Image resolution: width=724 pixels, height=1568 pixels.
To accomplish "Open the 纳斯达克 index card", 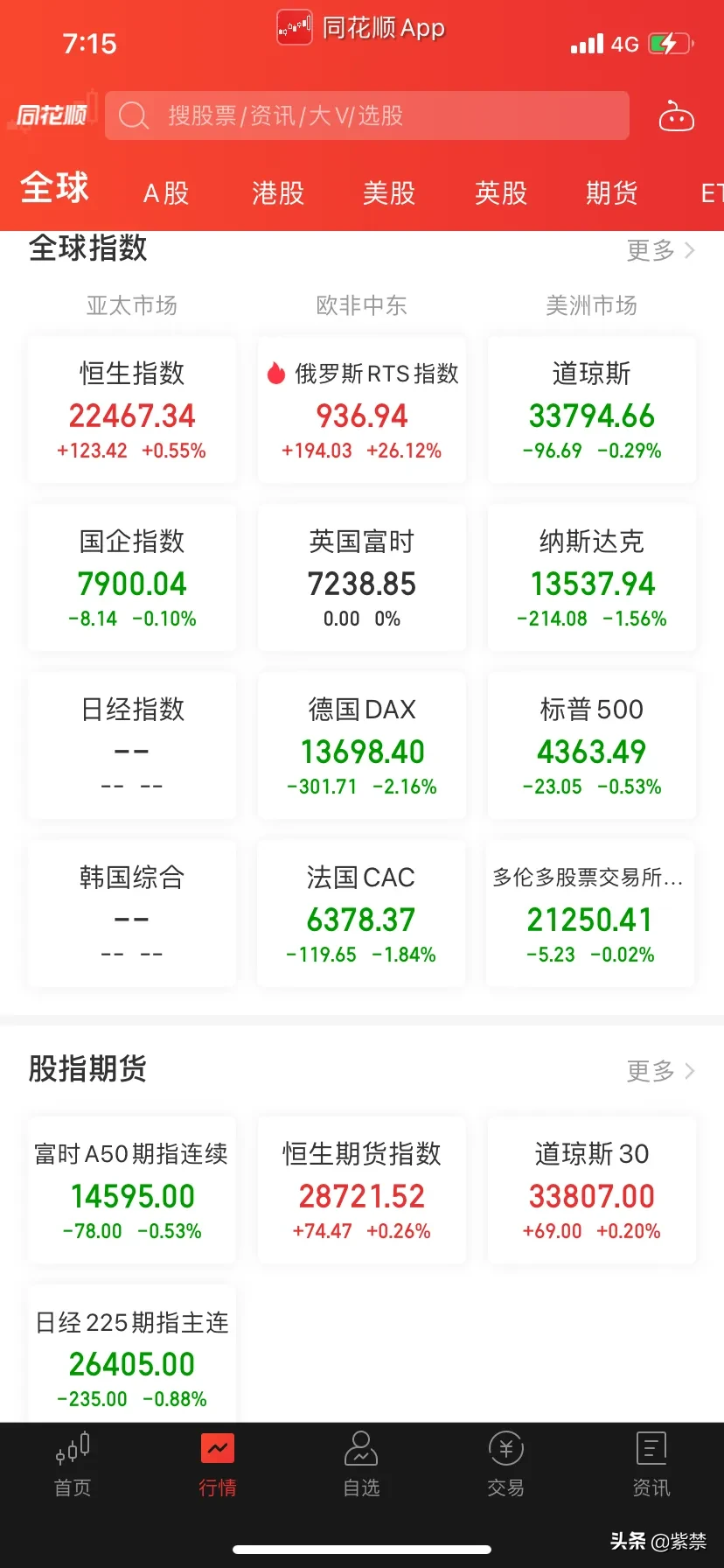I will tap(592, 577).
